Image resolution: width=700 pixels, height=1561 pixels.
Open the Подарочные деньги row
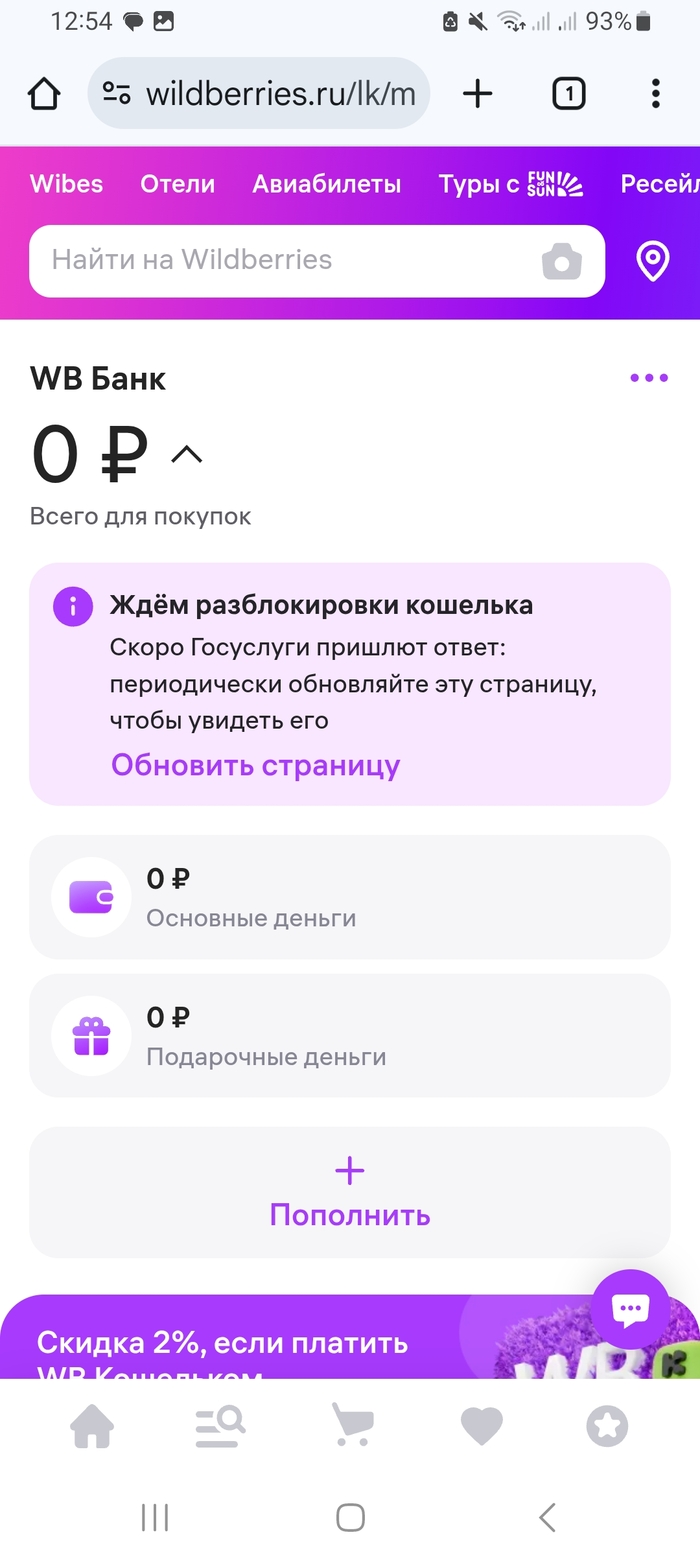(349, 1036)
